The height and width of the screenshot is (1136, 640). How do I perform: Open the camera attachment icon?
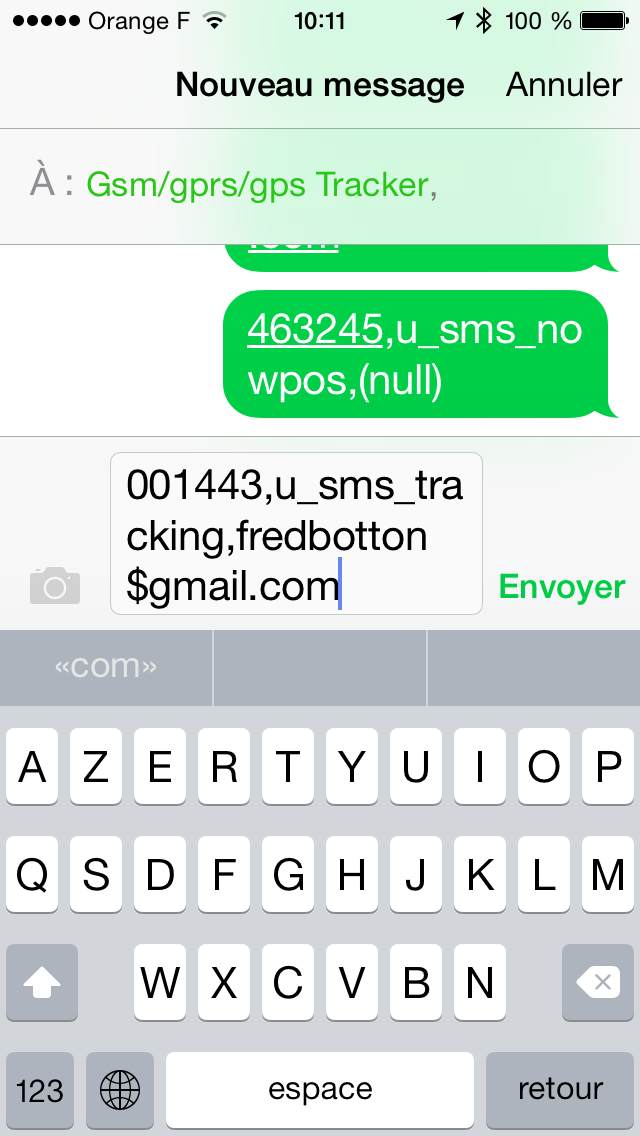(55, 585)
